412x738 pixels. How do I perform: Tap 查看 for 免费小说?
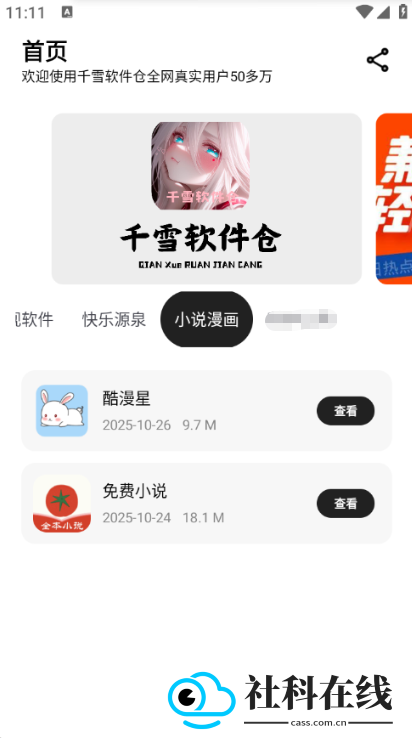click(346, 504)
